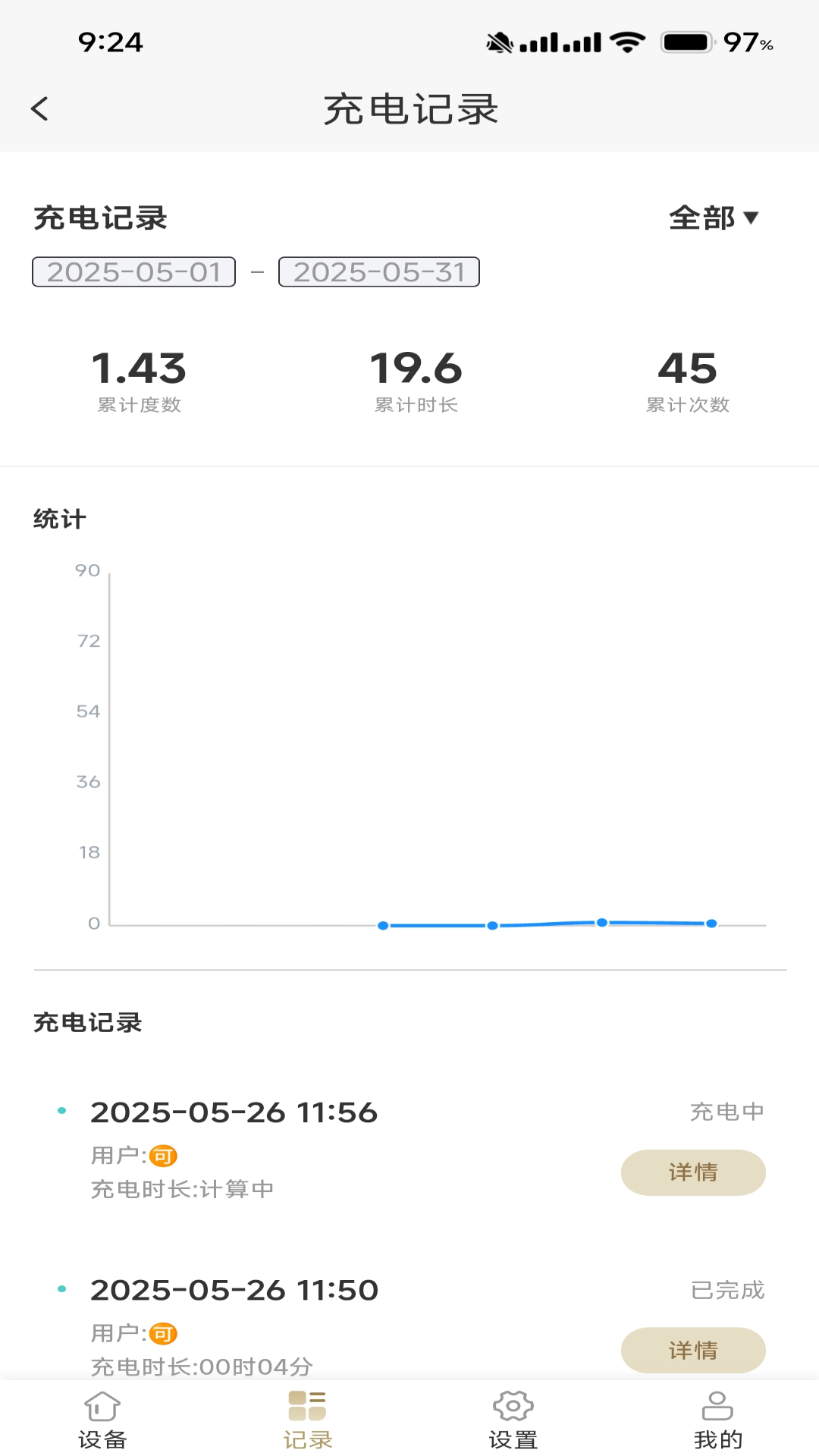Change end date 2025-05-31

click(x=379, y=272)
